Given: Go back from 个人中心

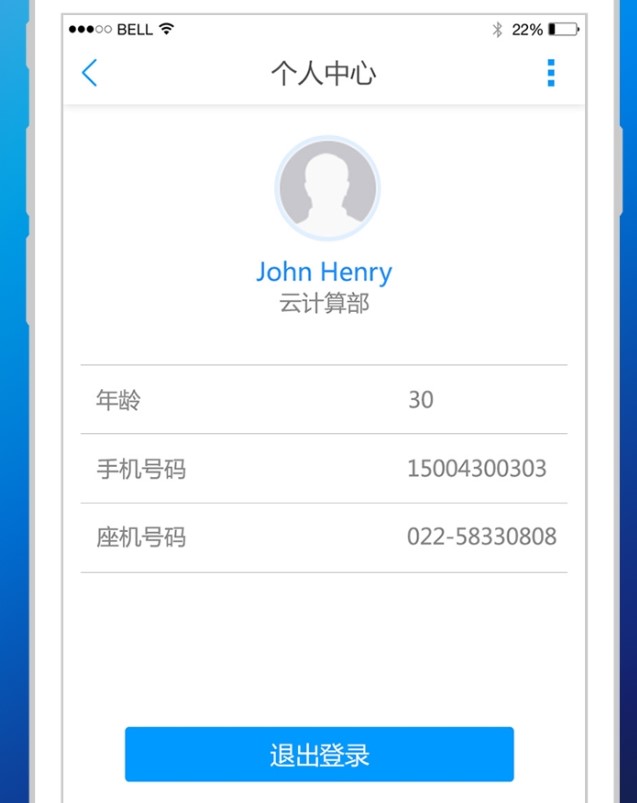Looking at the screenshot, I should pyautogui.click(x=90, y=73).
